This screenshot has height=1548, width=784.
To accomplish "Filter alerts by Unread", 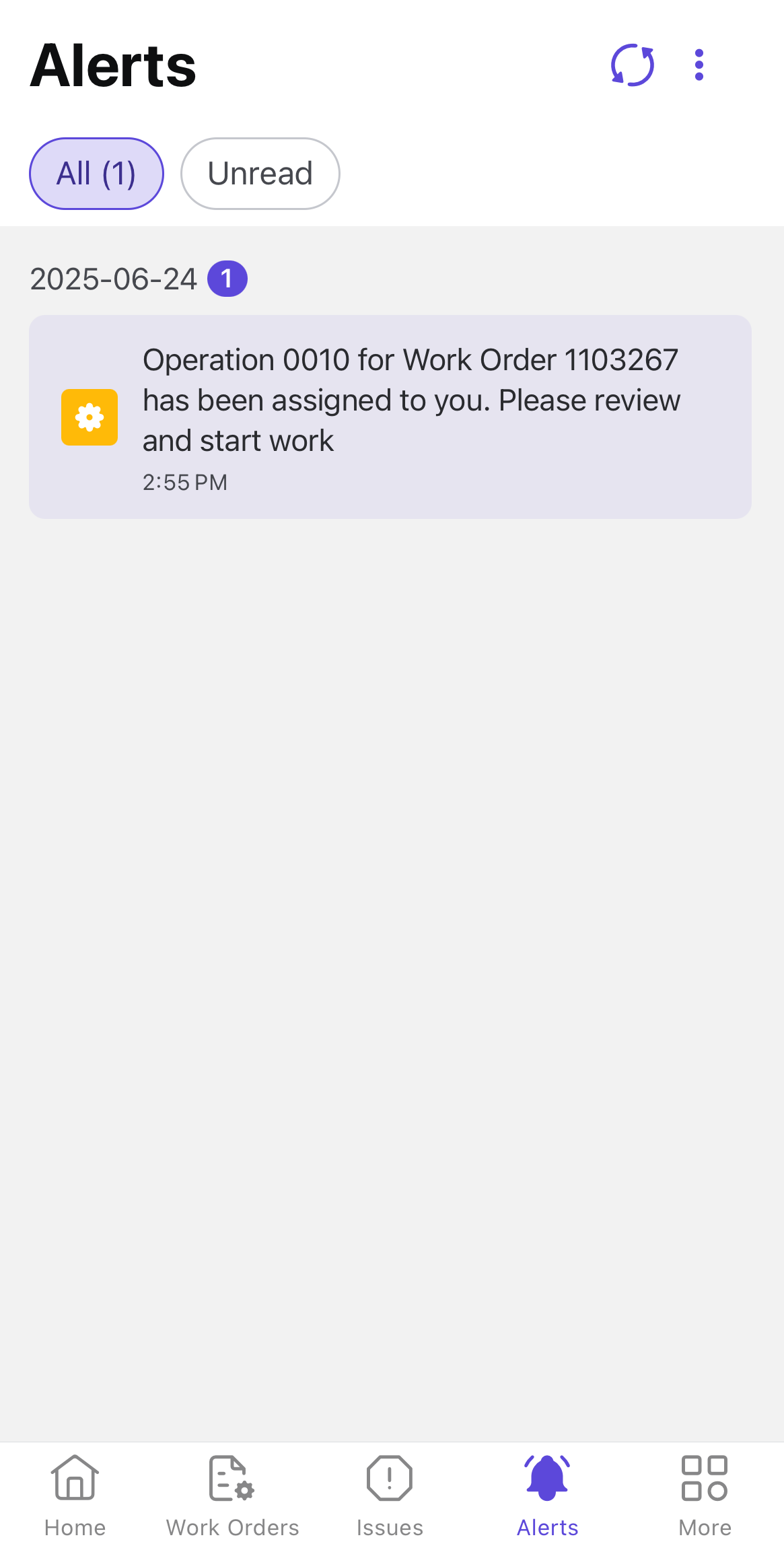I will (x=260, y=174).
